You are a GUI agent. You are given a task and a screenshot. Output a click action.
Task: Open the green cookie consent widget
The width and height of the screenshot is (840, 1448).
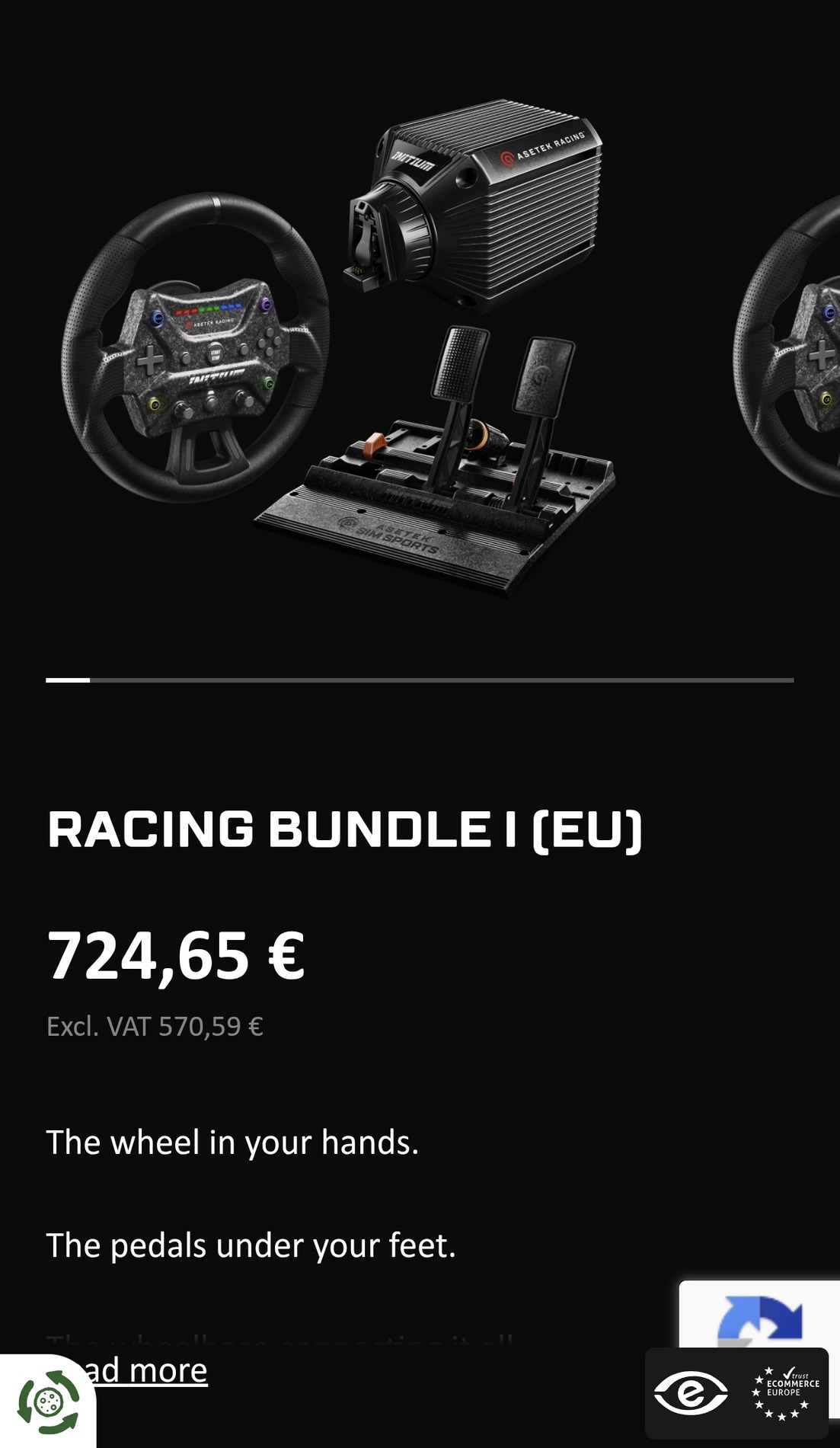click(47, 1402)
